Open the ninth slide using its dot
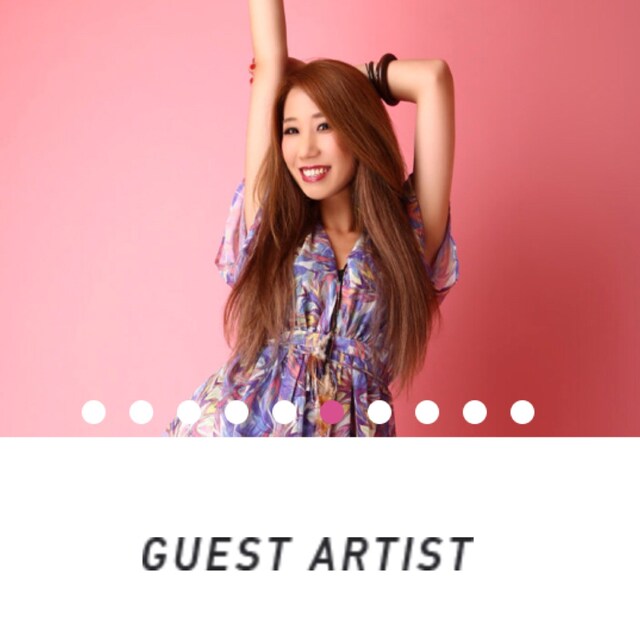The height and width of the screenshot is (640, 640). click(x=475, y=412)
